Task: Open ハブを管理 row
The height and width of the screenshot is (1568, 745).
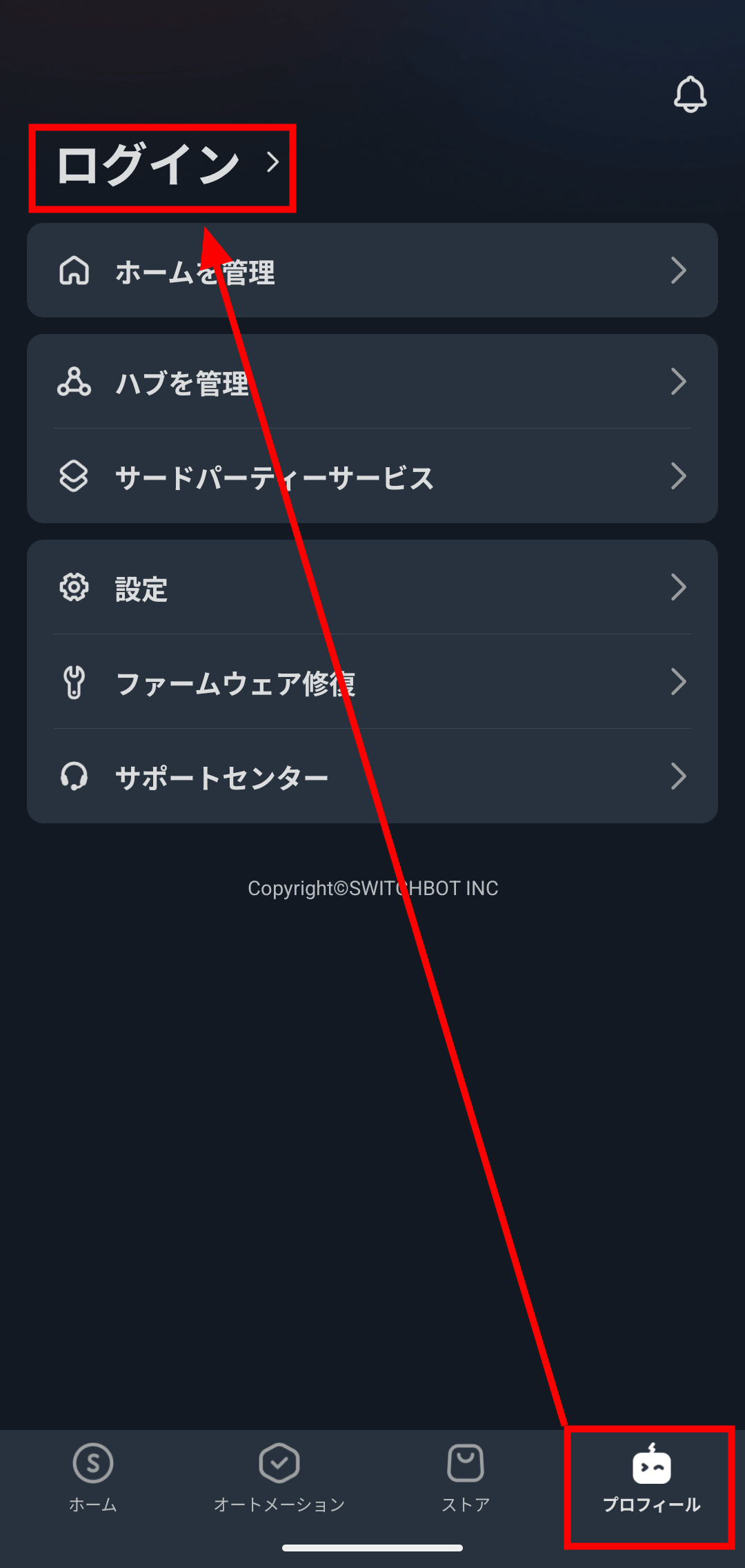Action: click(x=372, y=382)
